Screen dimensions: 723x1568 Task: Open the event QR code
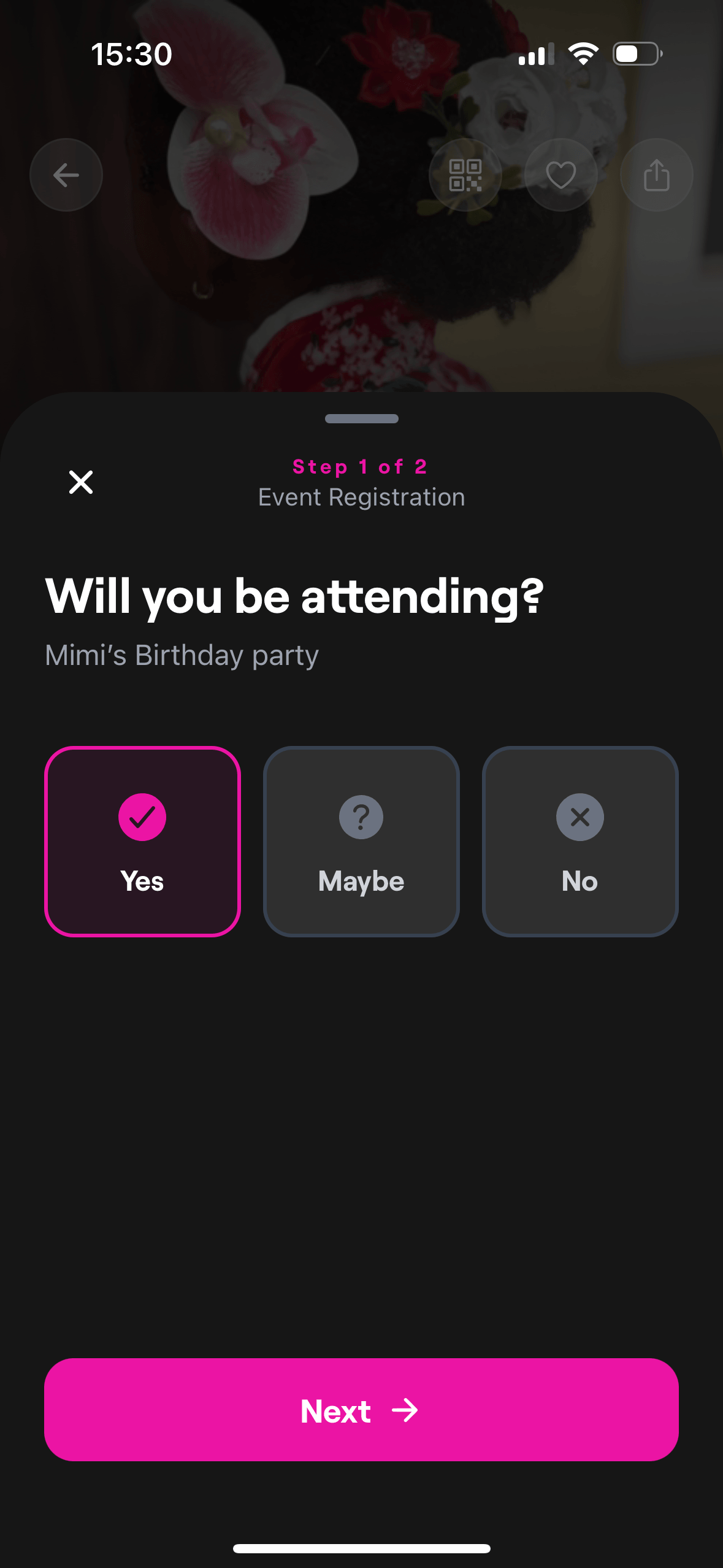[465, 175]
